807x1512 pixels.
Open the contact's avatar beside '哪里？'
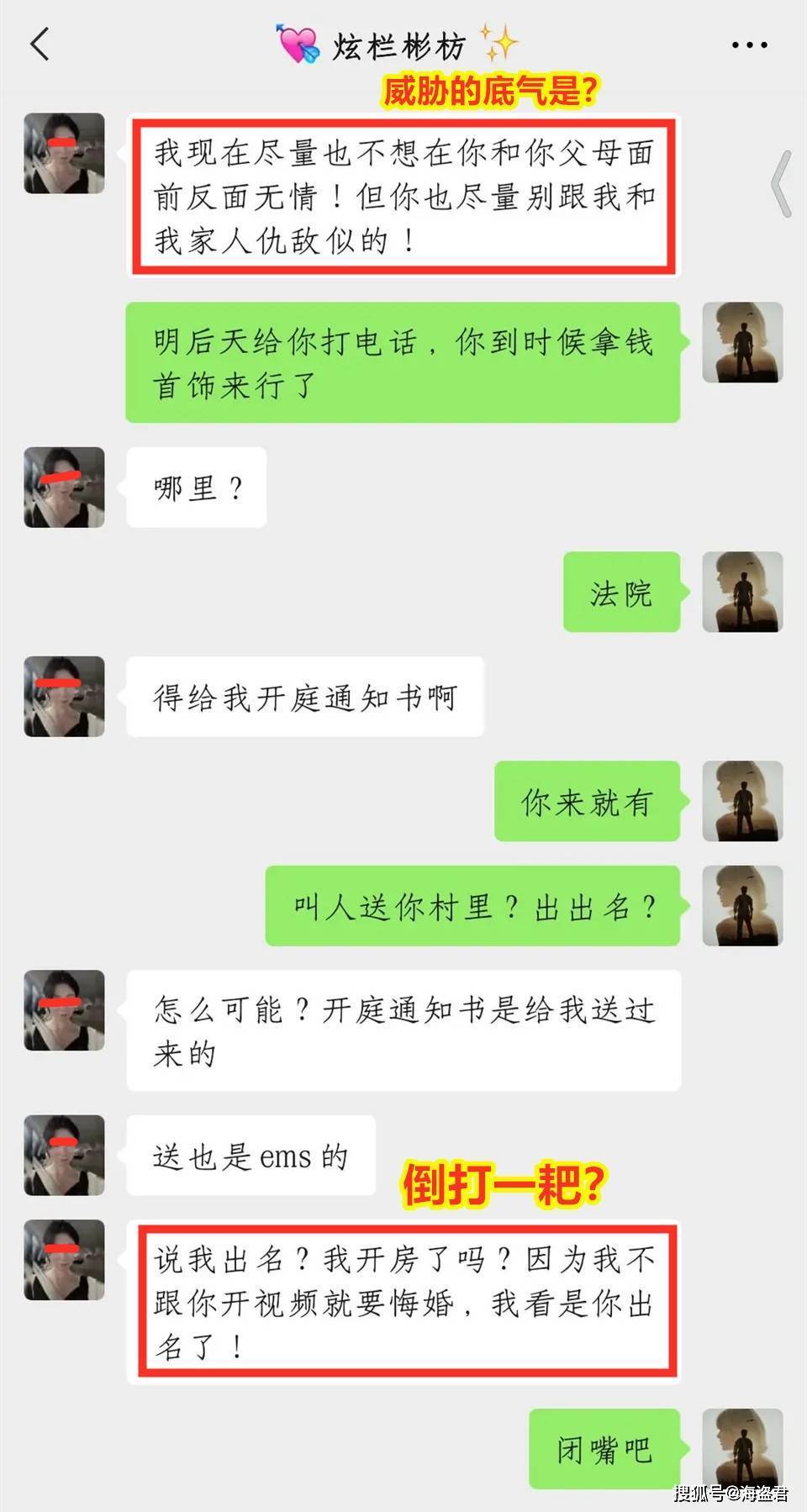(64, 487)
